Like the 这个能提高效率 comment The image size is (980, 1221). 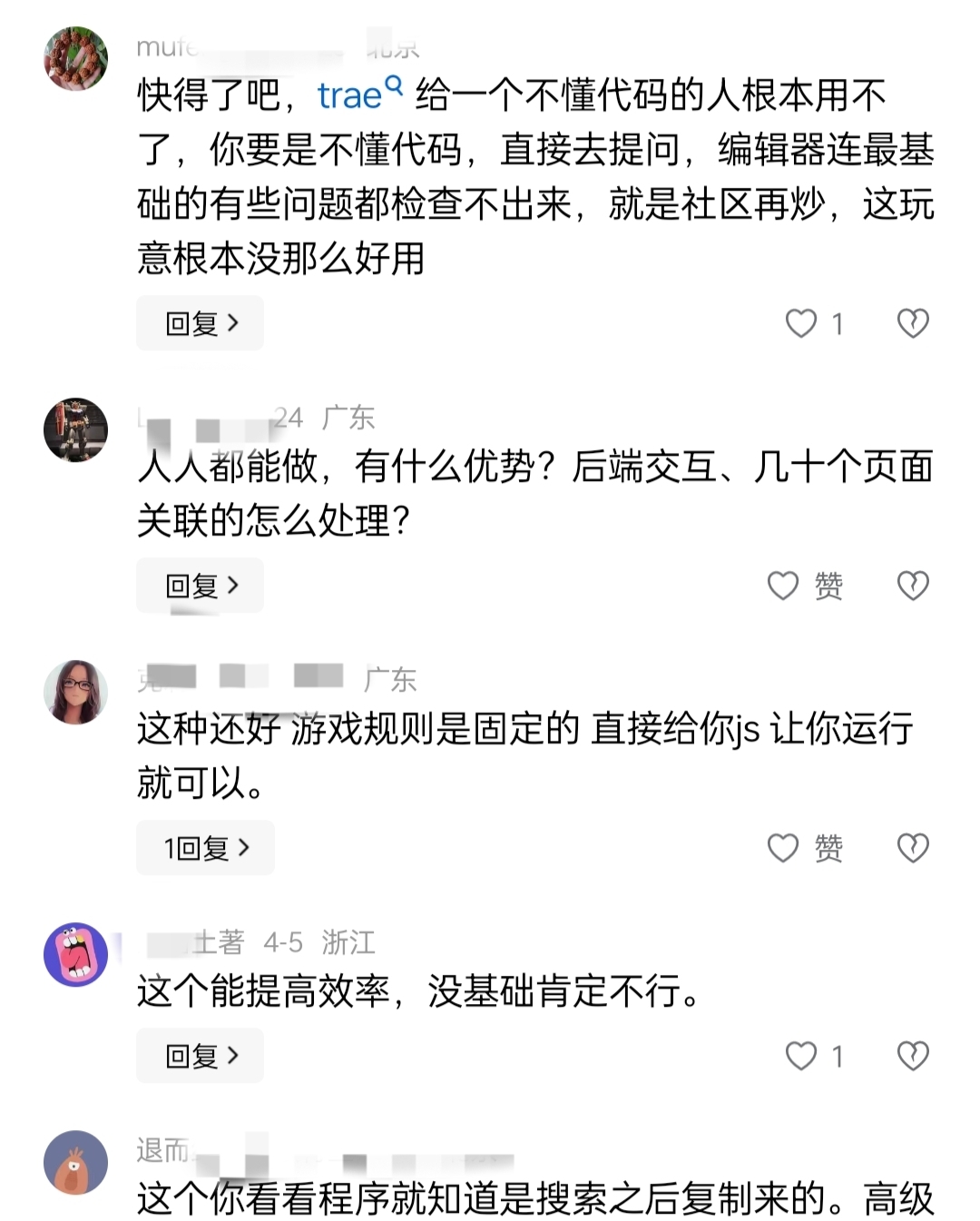(801, 1056)
